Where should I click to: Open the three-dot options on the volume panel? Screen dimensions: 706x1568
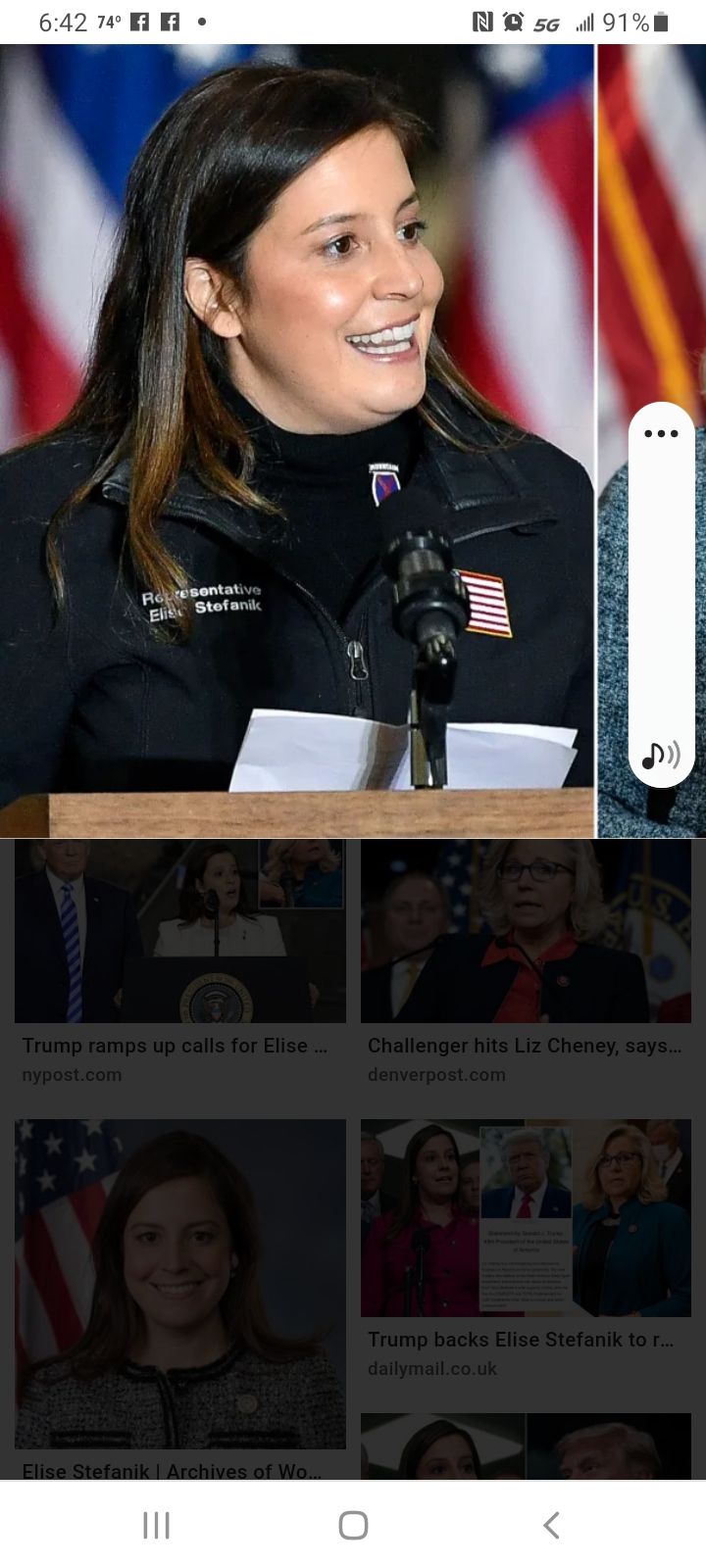[x=661, y=433]
